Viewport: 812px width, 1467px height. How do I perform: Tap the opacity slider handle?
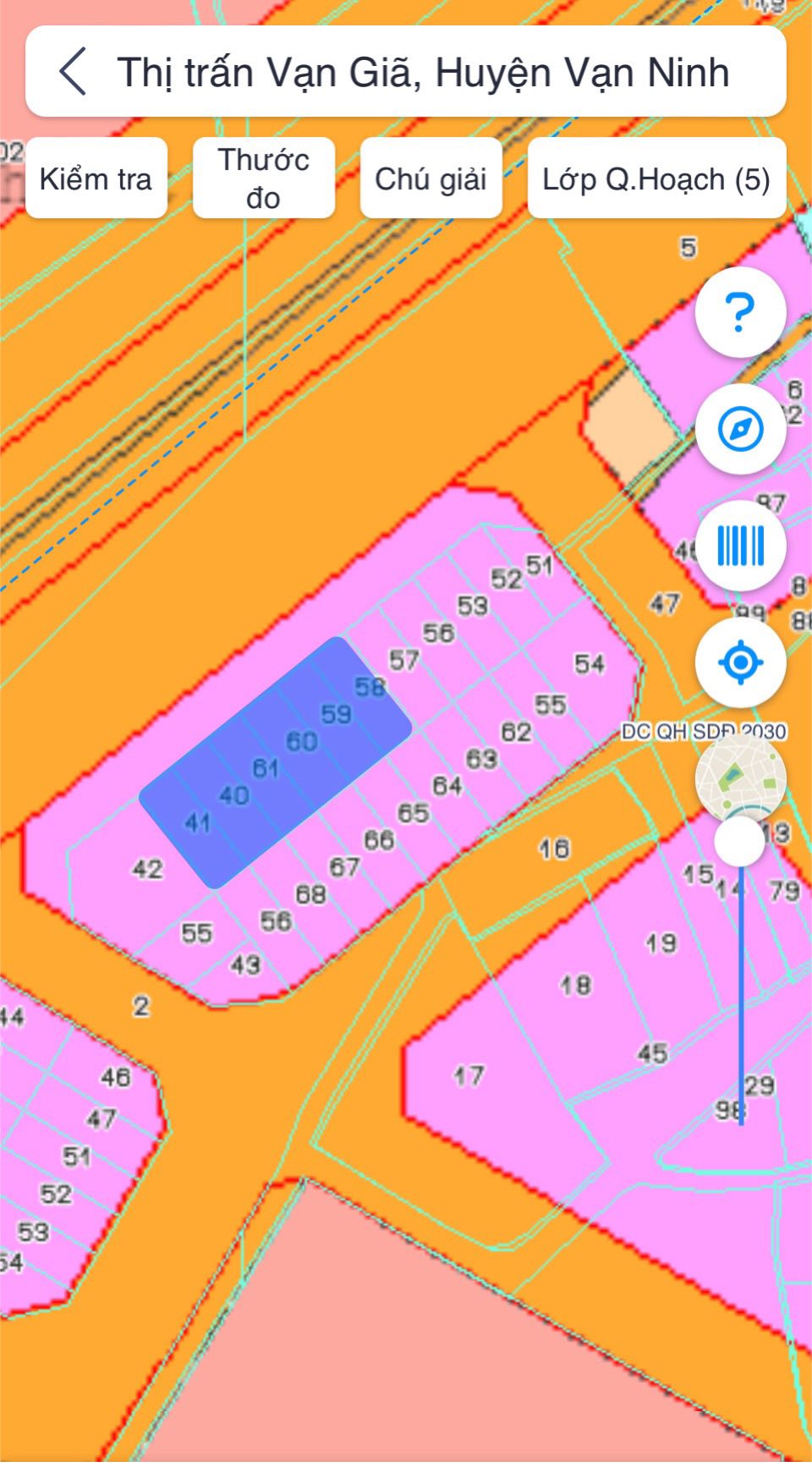coord(740,841)
